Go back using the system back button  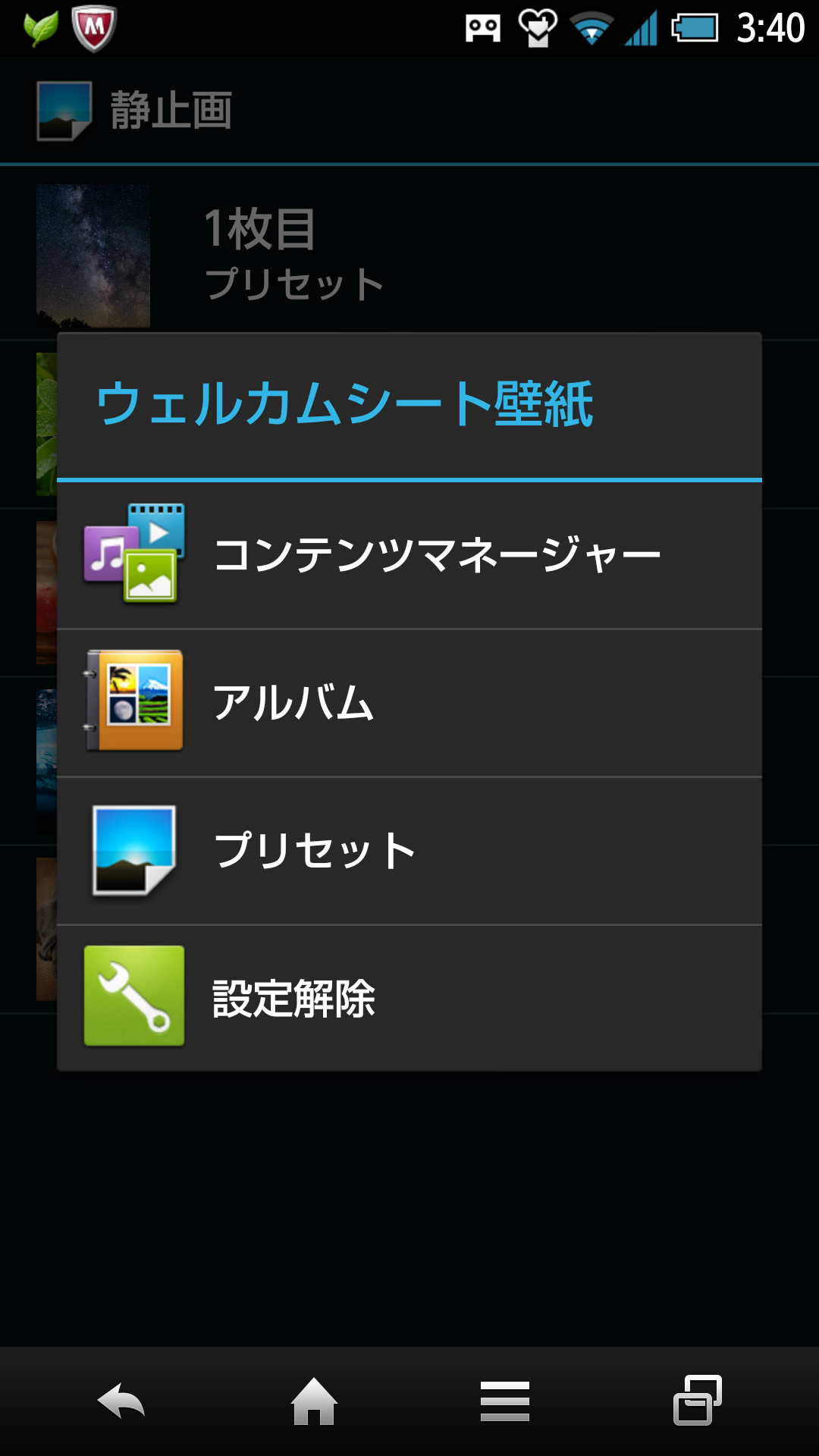[x=121, y=1401]
